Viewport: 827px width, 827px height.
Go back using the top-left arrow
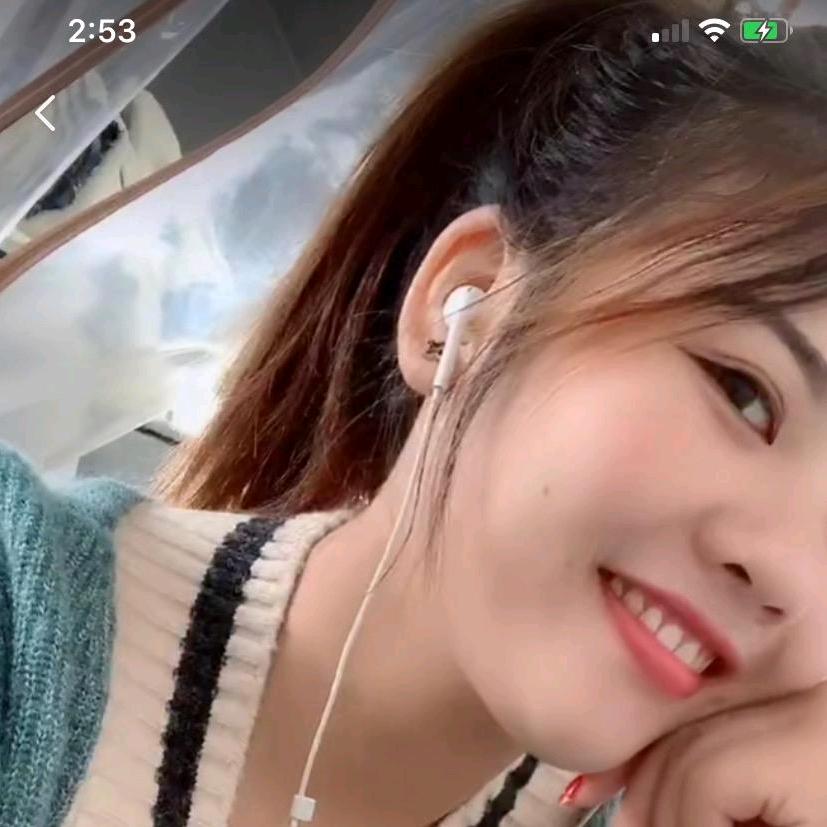(x=45, y=113)
